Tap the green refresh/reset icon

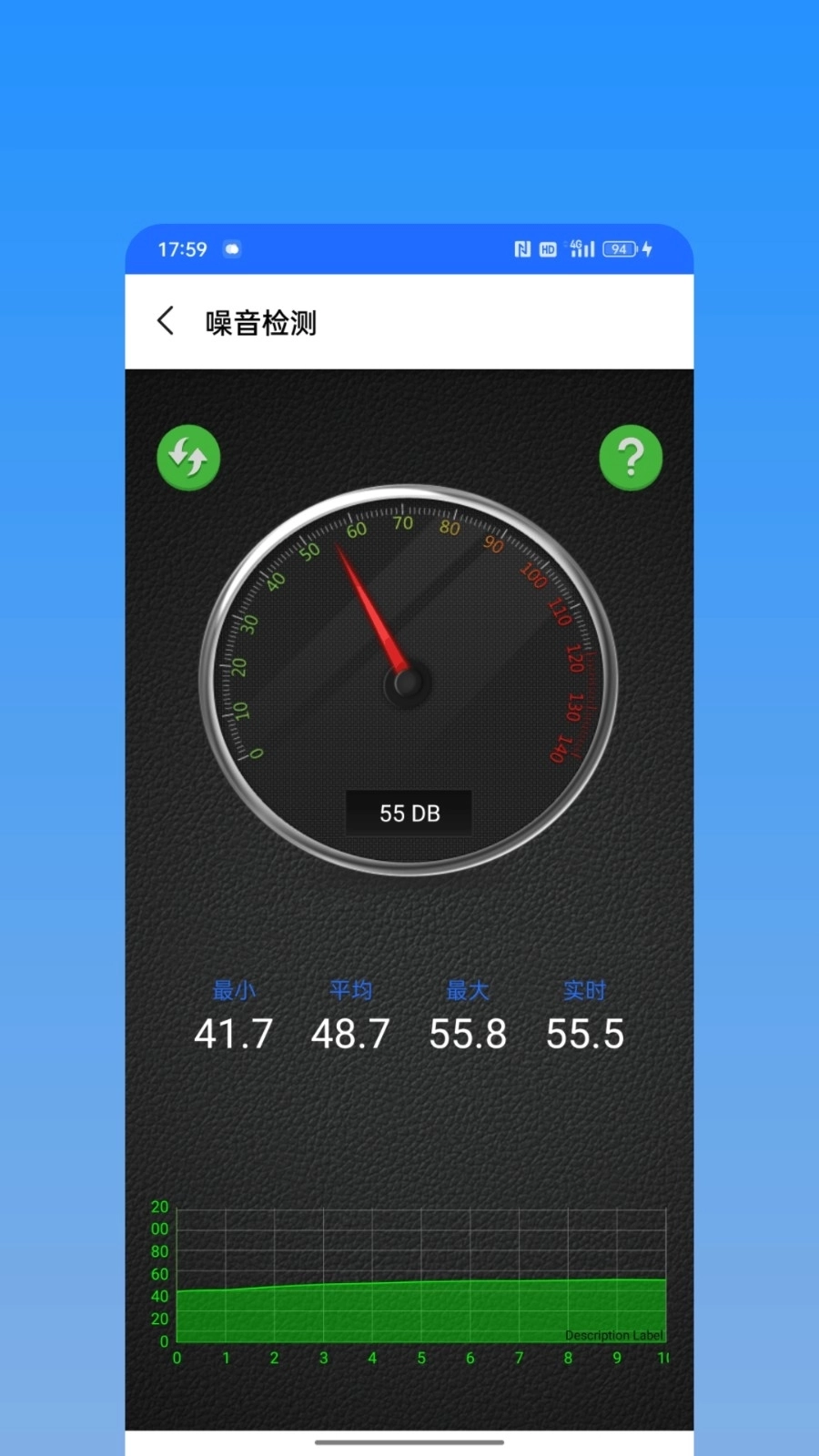click(188, 458)
